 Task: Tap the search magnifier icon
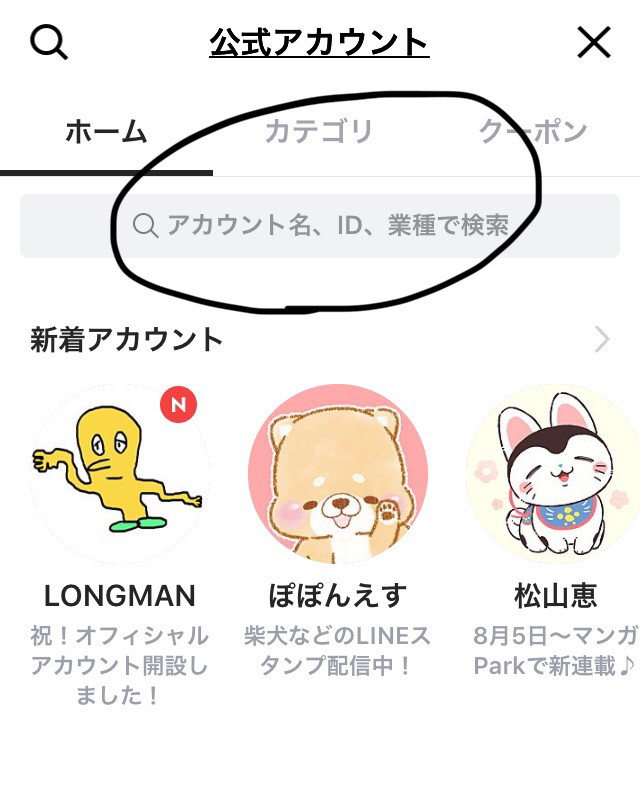[48, 42]
